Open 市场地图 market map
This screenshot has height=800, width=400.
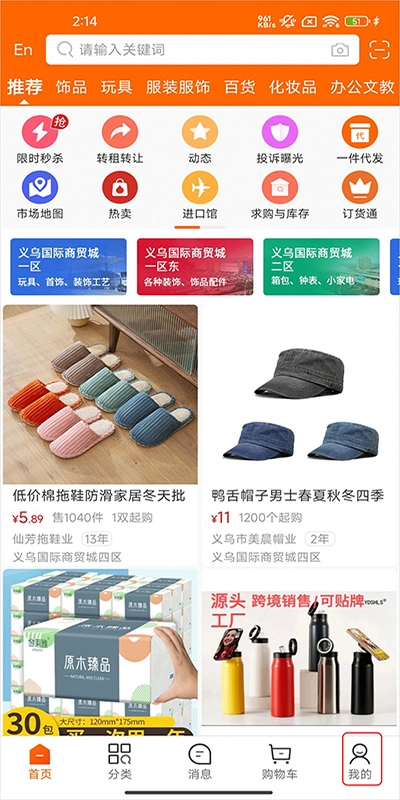(x=40, y=195)
